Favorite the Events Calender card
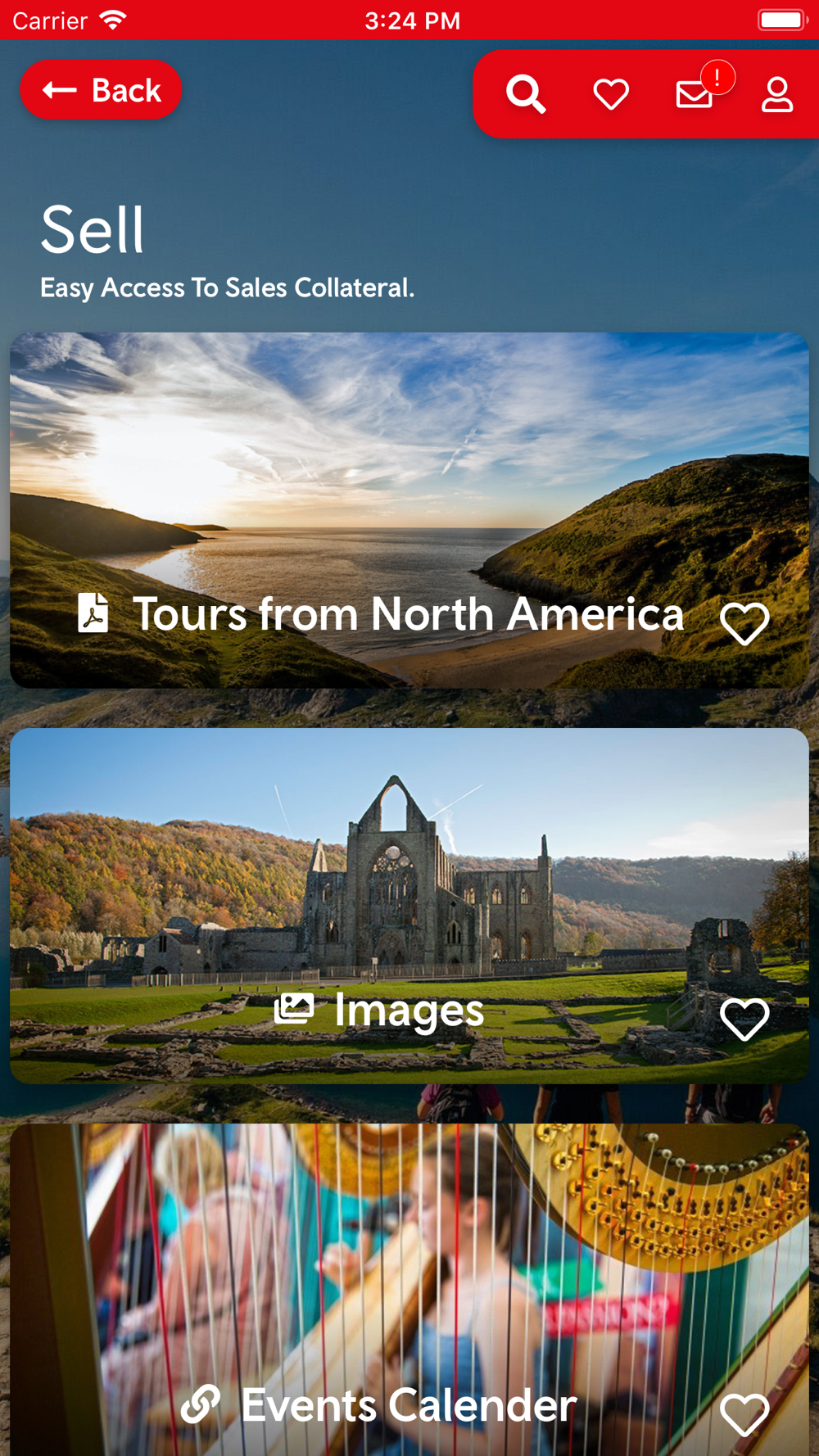 [x=744, y=1414]
